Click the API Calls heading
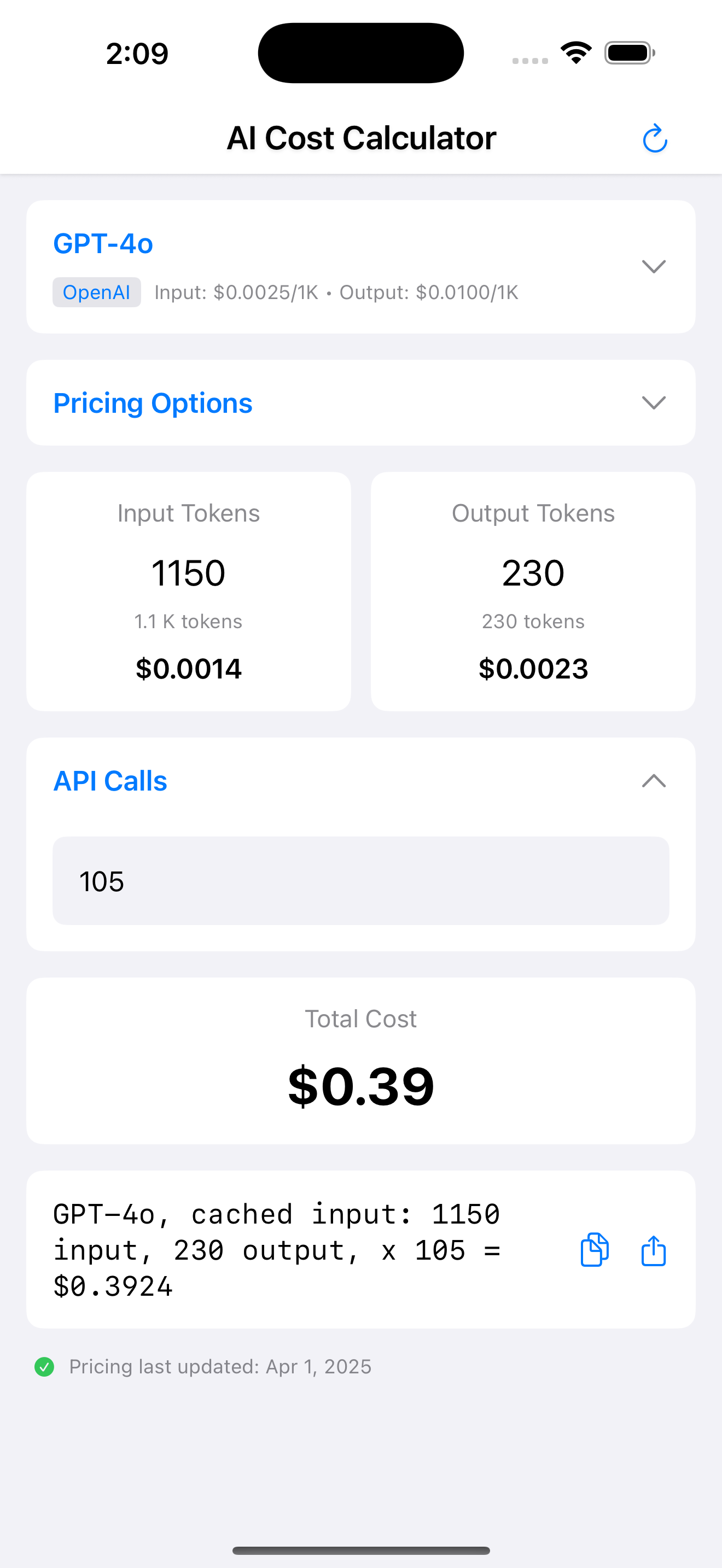 110,781
